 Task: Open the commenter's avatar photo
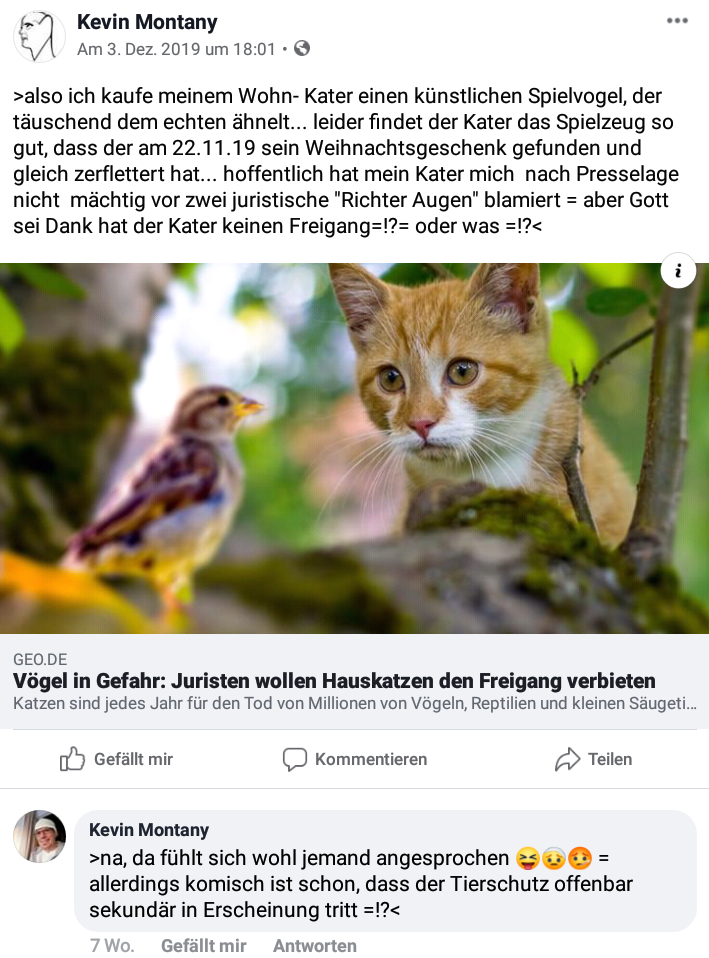pyautogui.click(x=39, y=836)
